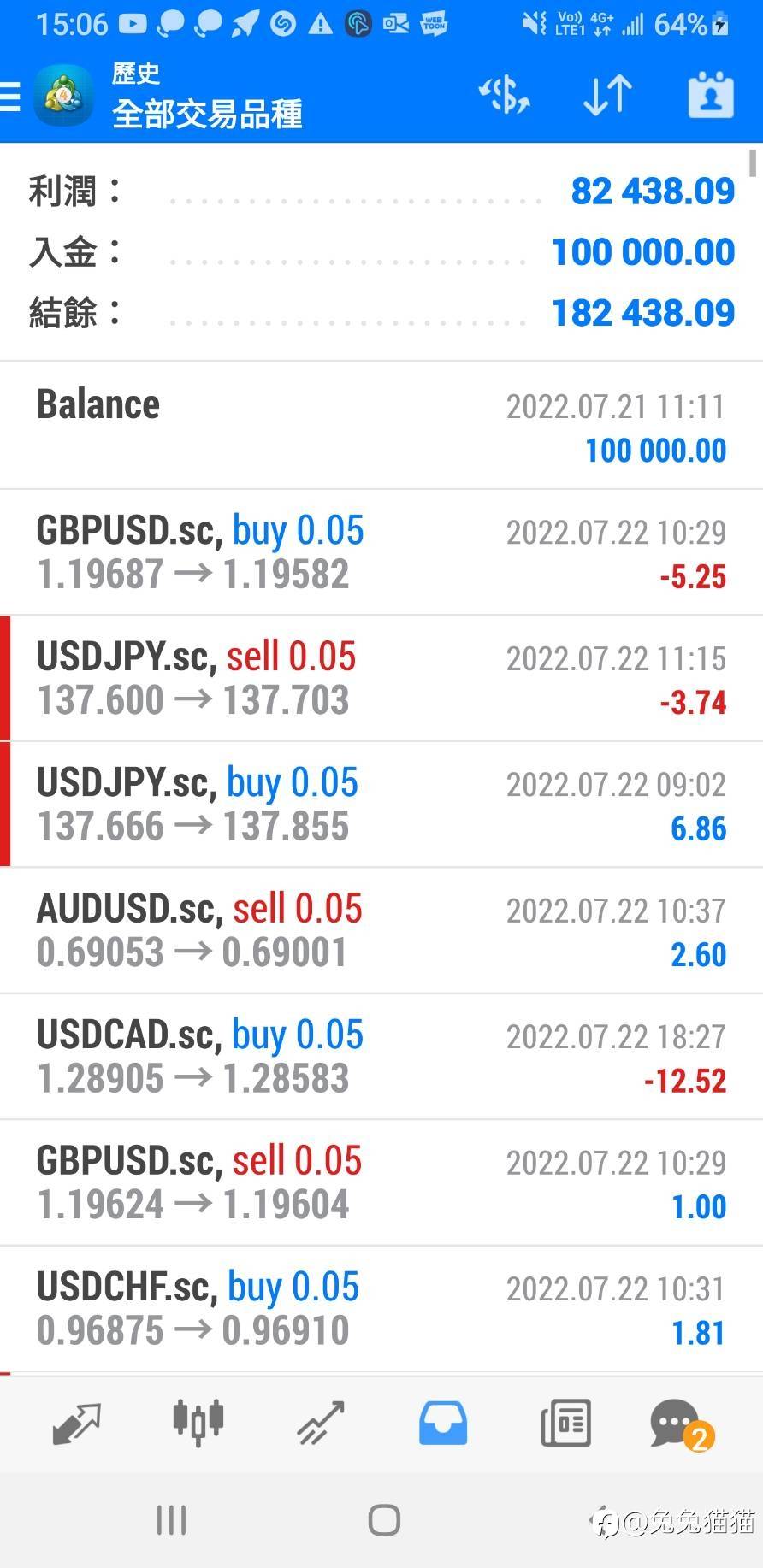Open the sort order arrows
Screen dimensions: 763x1568
(607, 94)
